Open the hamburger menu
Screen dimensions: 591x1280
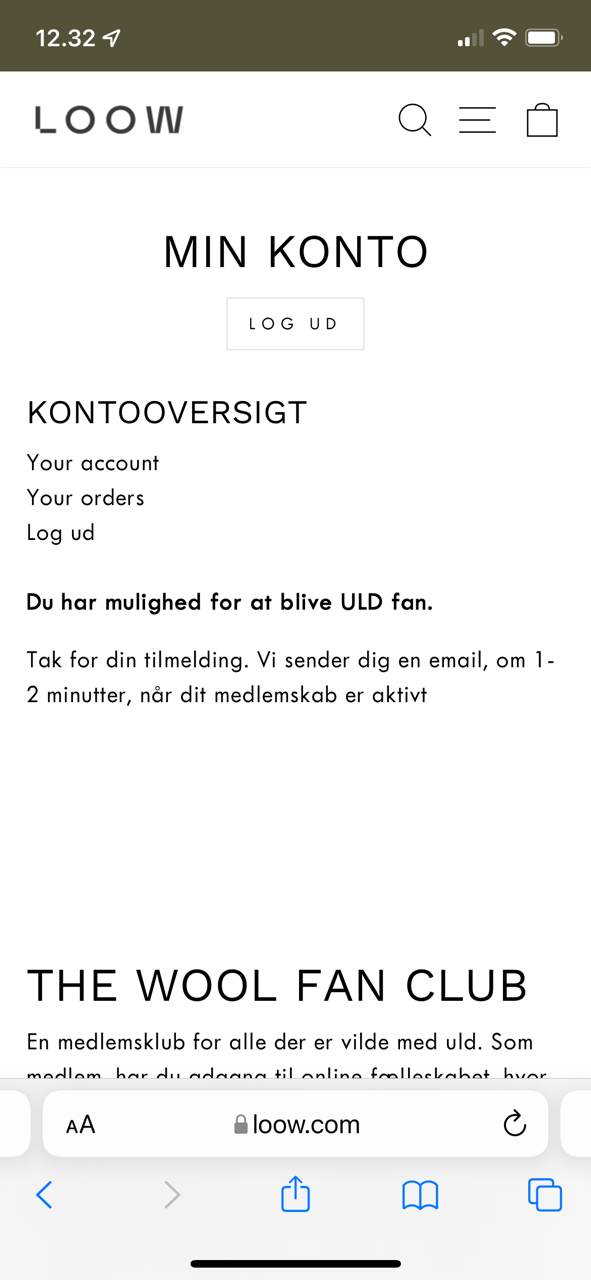pyautogui.click(x=477, y=120)
